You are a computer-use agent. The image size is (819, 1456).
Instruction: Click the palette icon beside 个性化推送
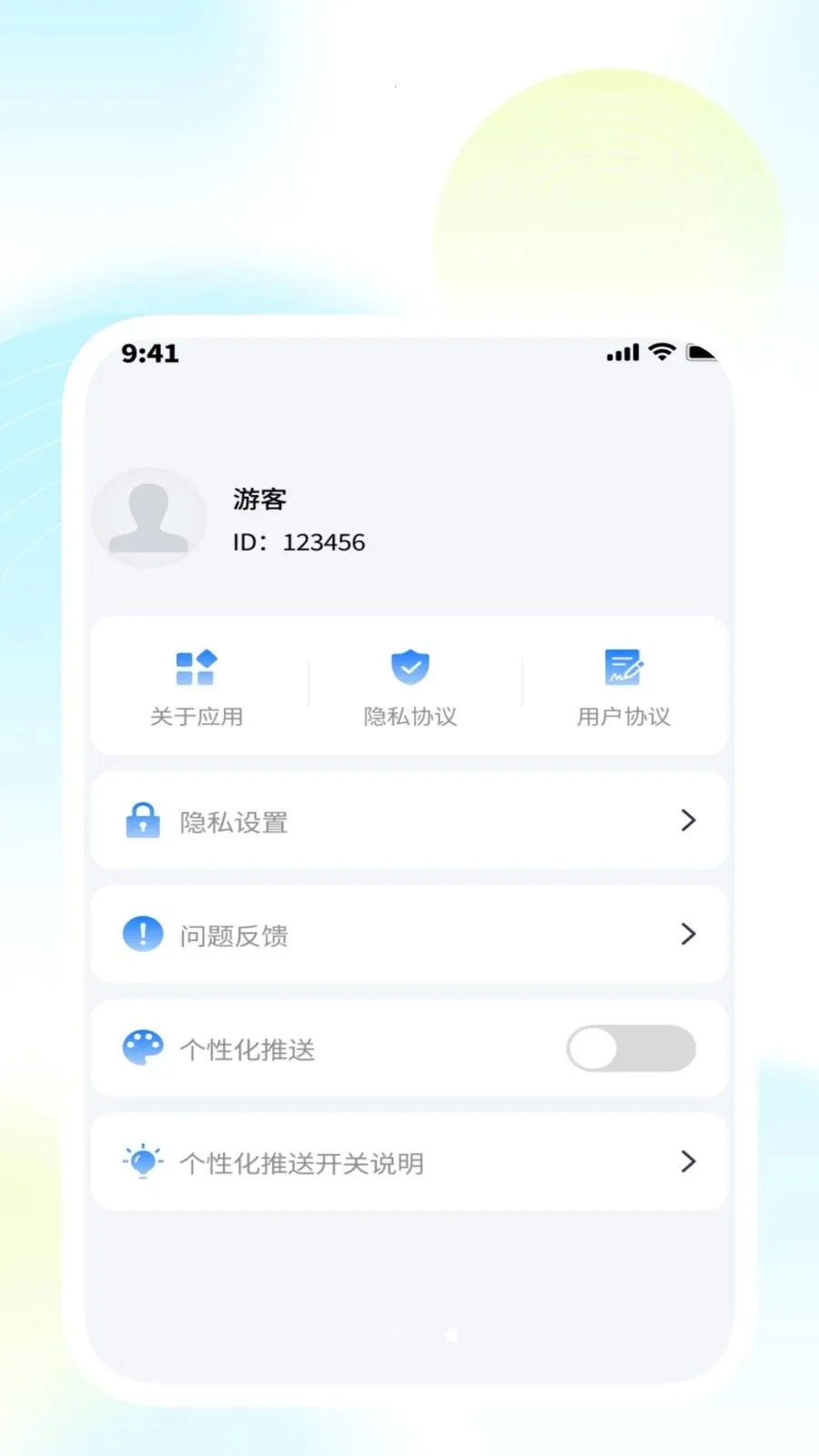(x=143, y=1048)
